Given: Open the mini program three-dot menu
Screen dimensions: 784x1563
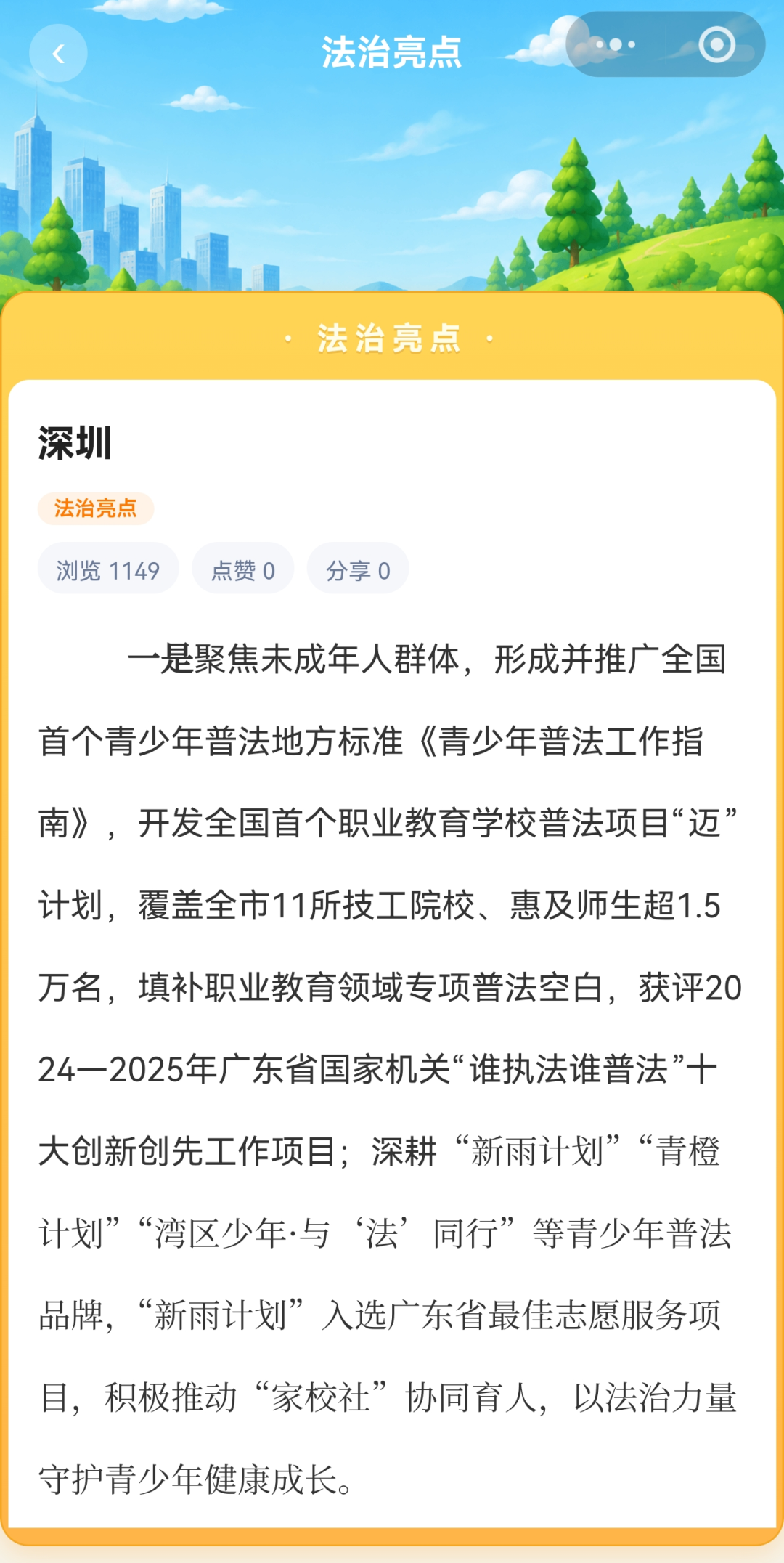Looking at the screenshot, I should (x=615, y=45).
